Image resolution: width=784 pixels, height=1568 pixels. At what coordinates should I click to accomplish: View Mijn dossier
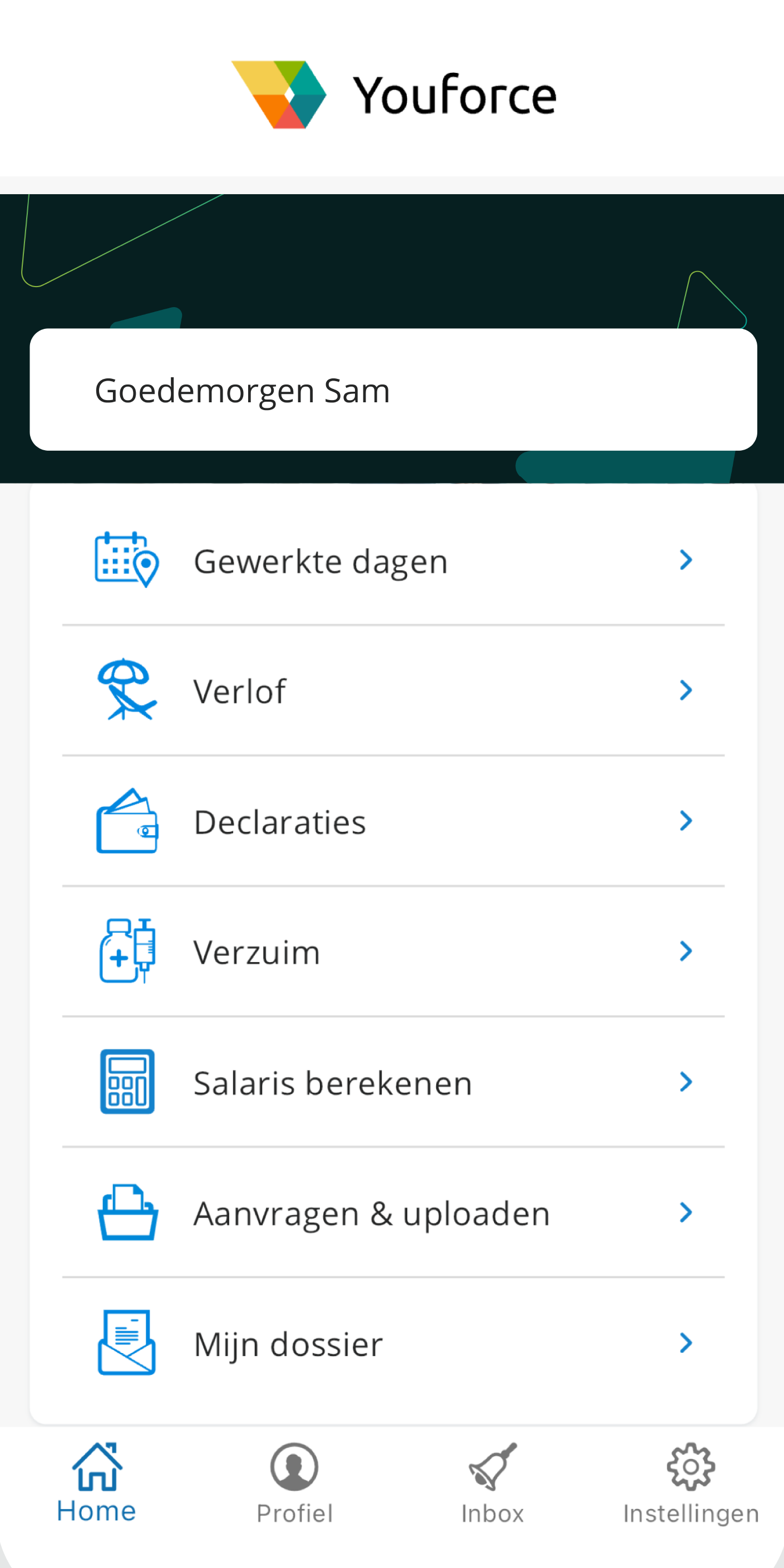393,1343
